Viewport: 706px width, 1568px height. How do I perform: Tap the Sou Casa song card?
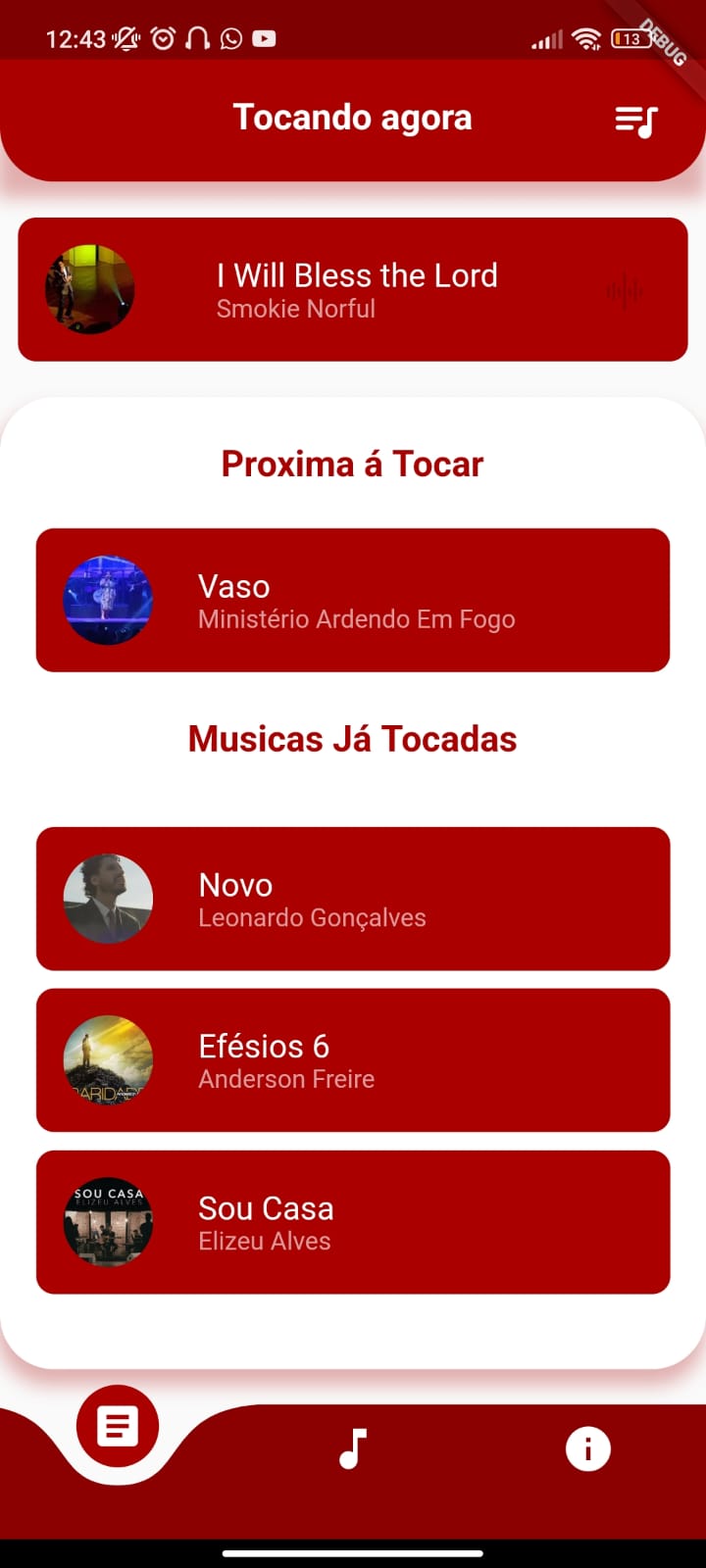(353, 1222)
